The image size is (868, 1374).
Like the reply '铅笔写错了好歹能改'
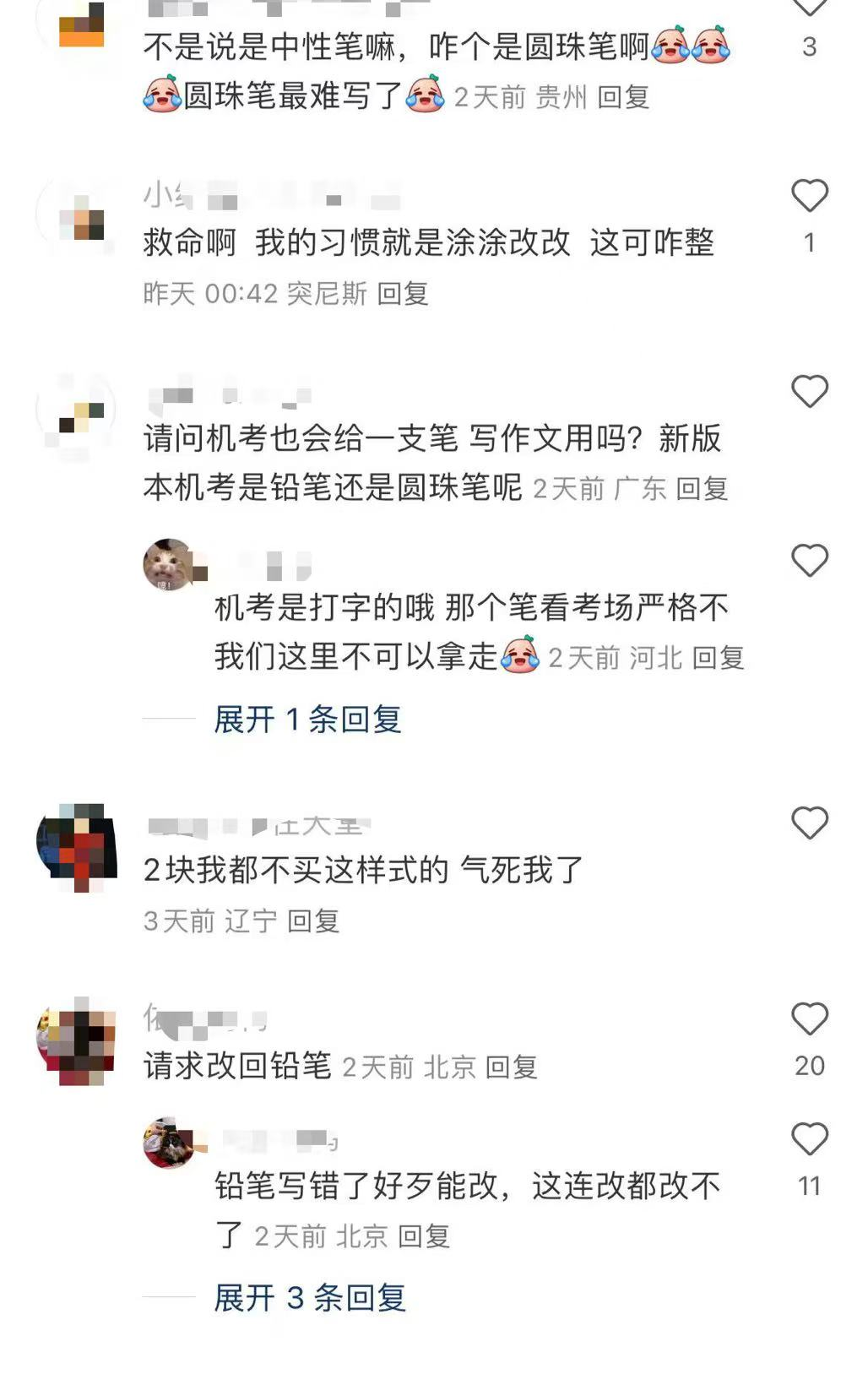coord(809,1139)
